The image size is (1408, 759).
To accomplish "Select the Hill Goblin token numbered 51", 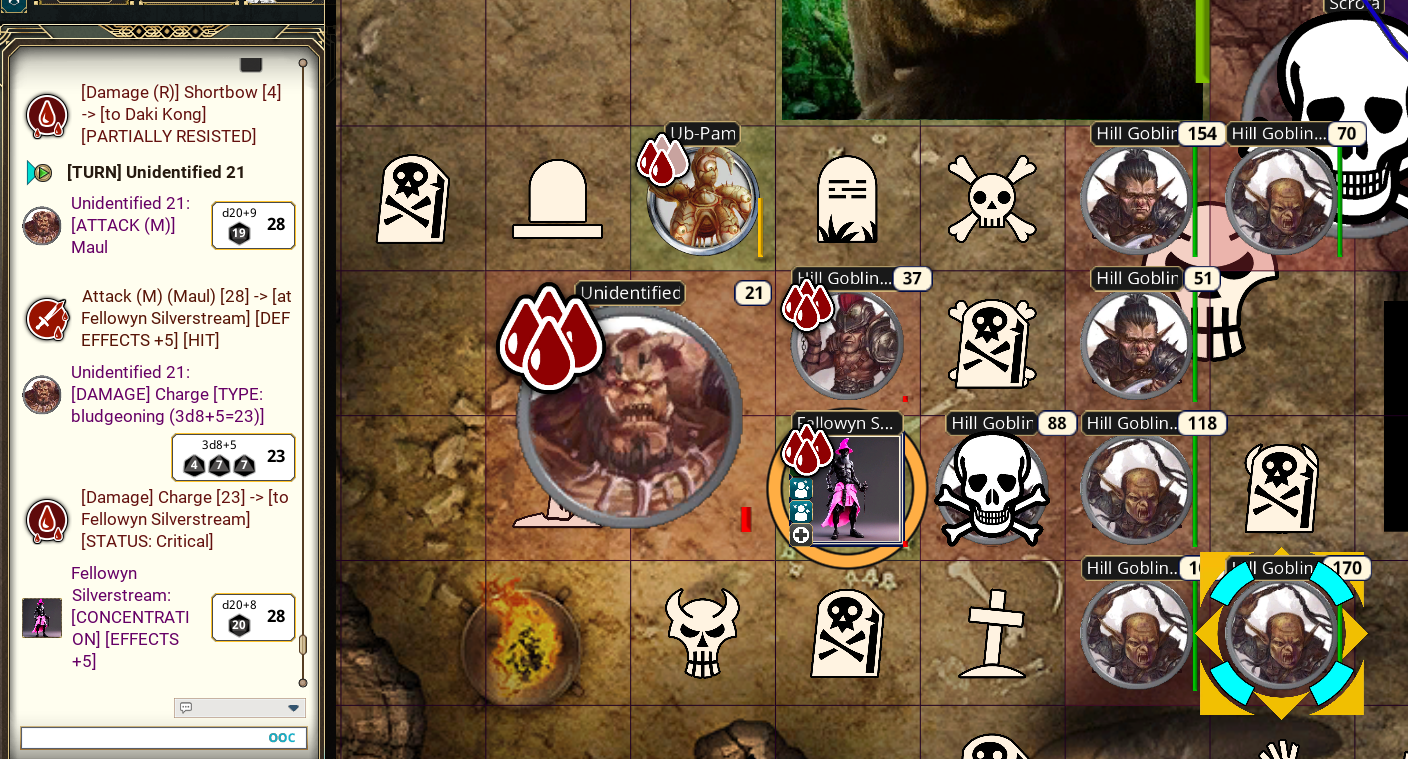I will pos(1135,345).
